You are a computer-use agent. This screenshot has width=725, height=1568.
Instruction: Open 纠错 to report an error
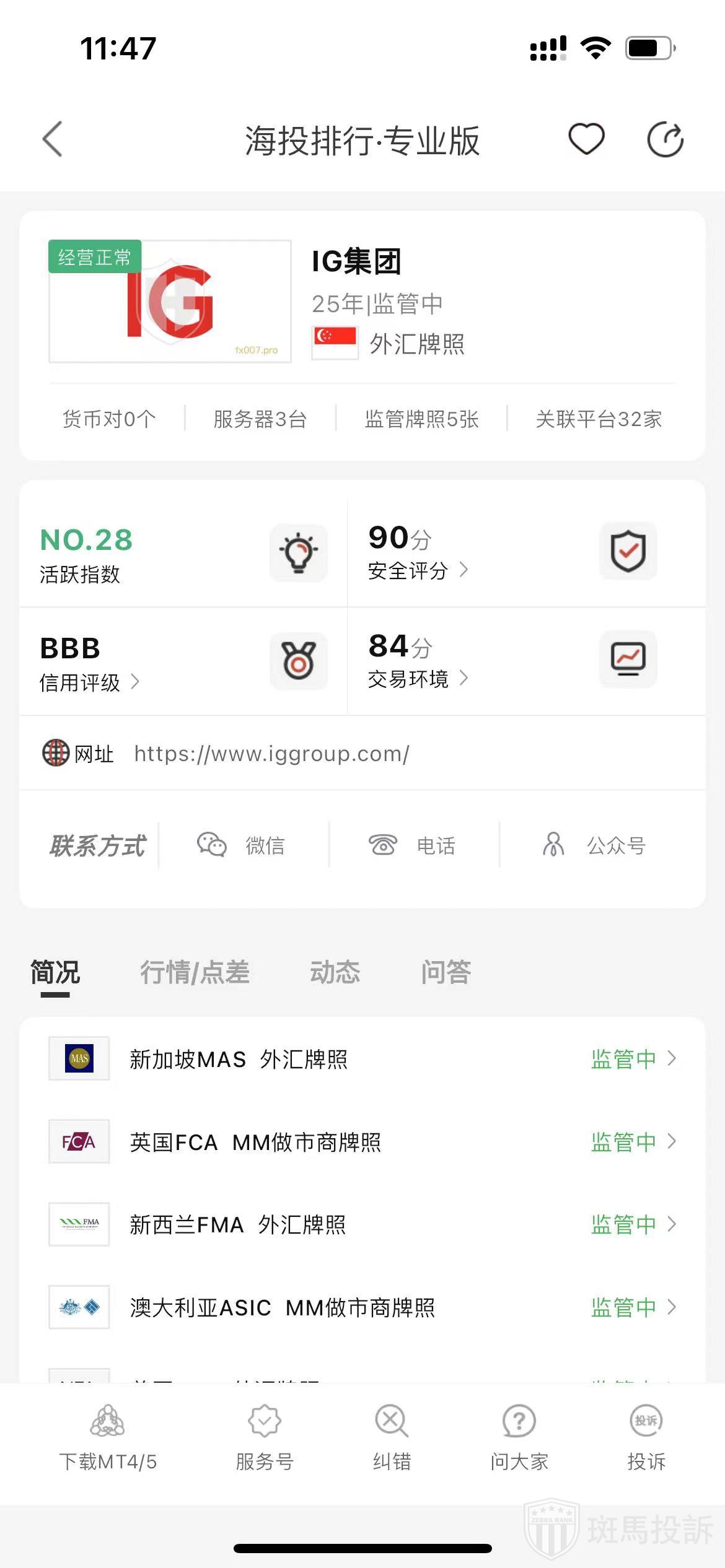[x=392, y=1438]
